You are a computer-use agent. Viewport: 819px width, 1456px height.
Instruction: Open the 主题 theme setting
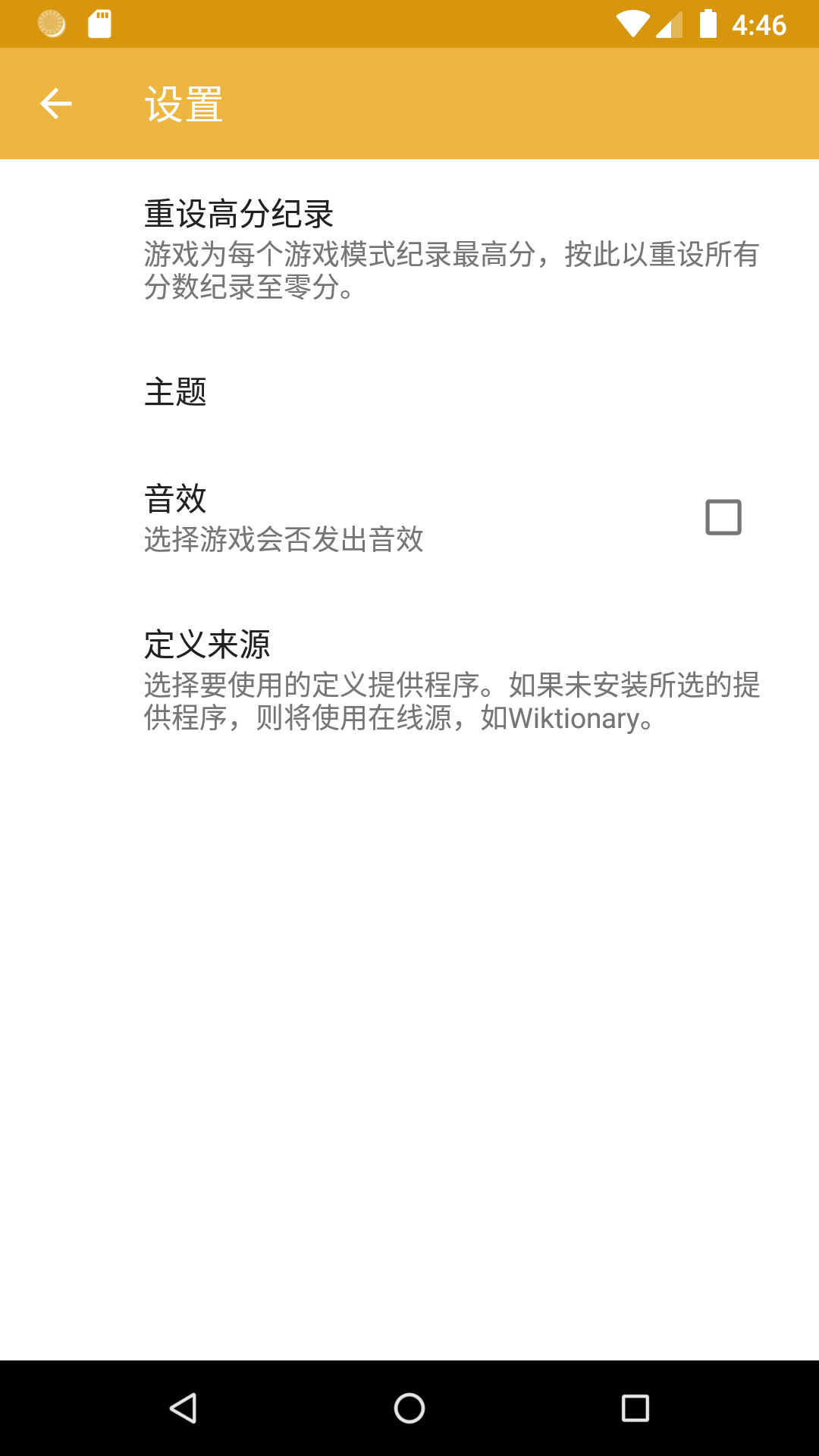point(409,392)
